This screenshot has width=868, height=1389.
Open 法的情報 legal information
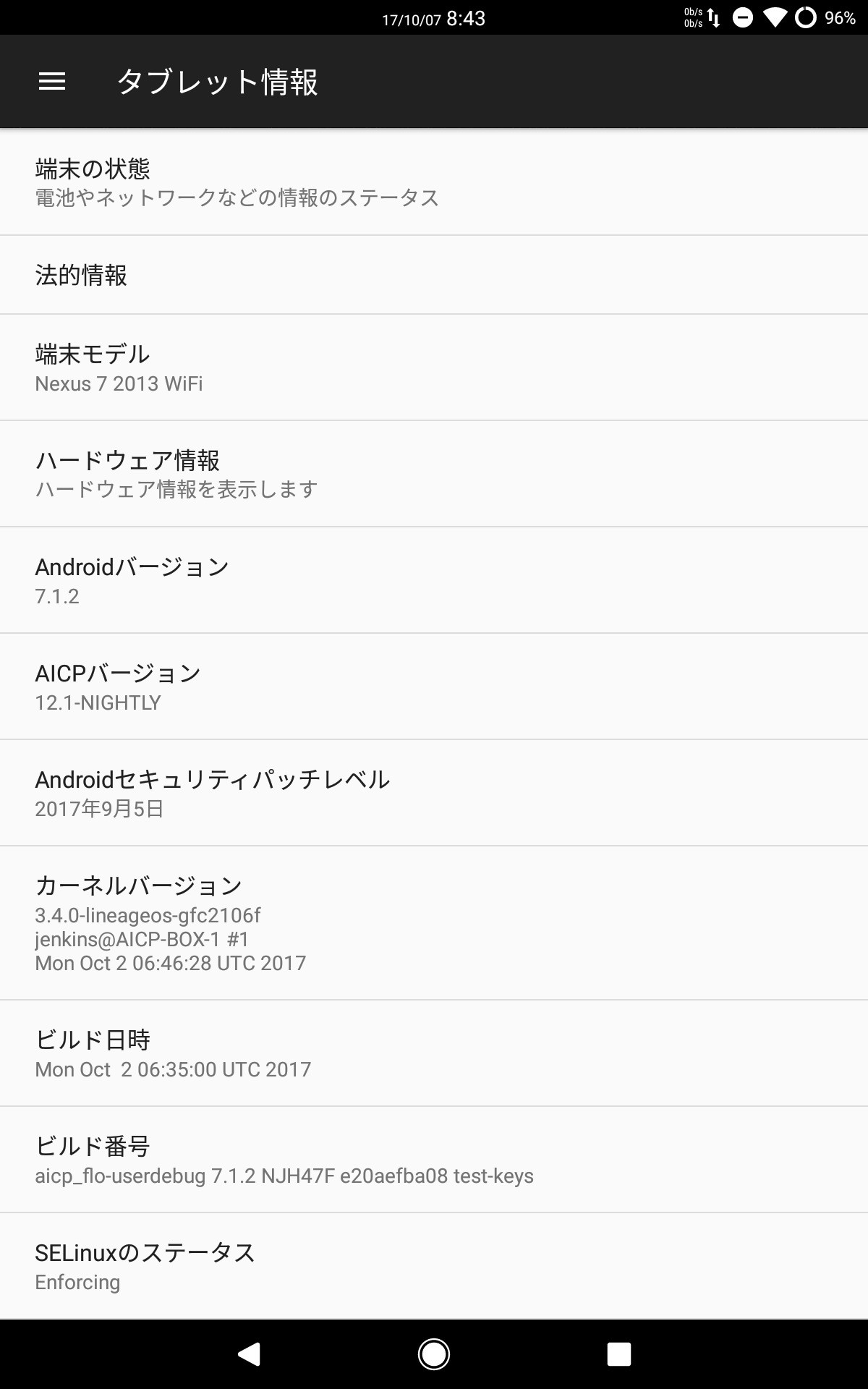pyautogui.click(x=434, y=275)
